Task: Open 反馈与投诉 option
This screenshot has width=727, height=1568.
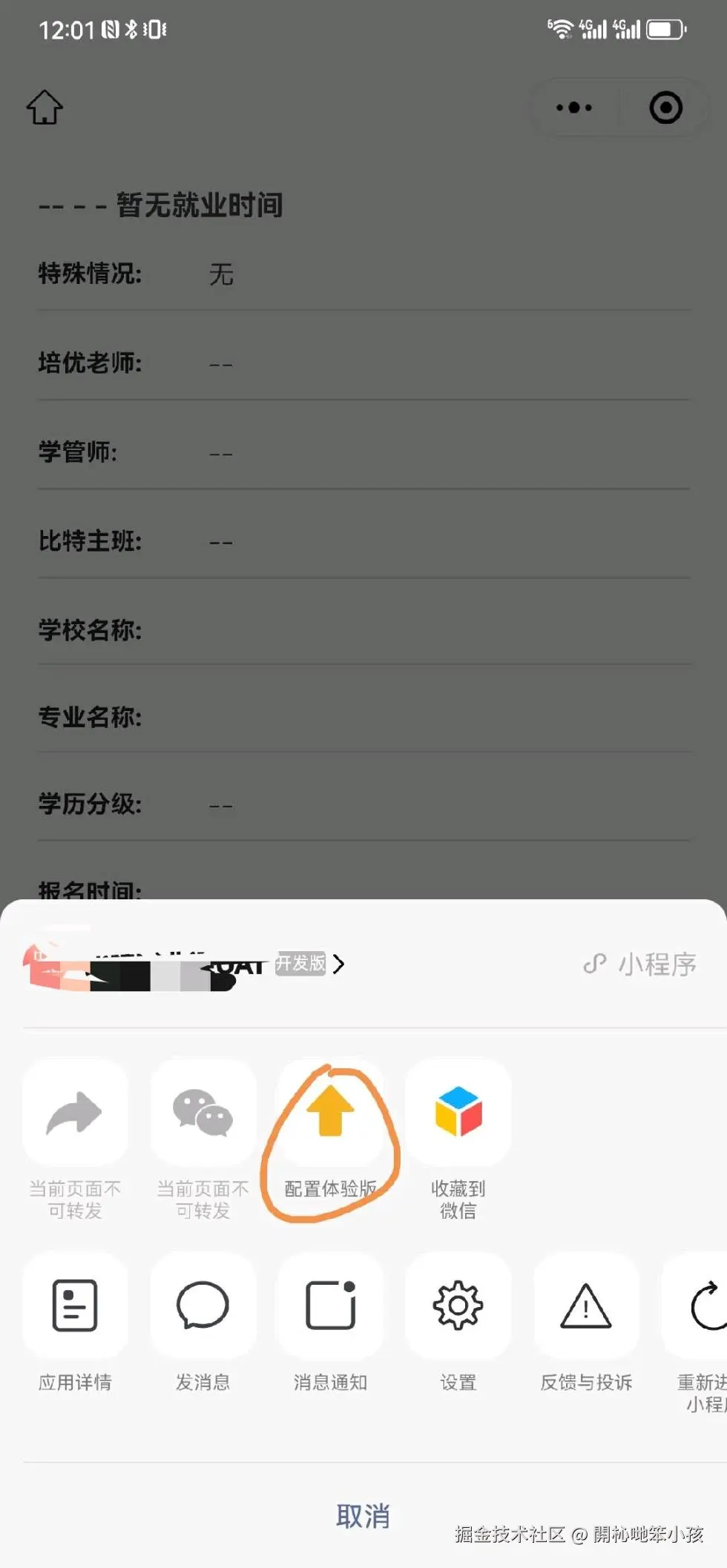Action: [x=586, y=1306]
